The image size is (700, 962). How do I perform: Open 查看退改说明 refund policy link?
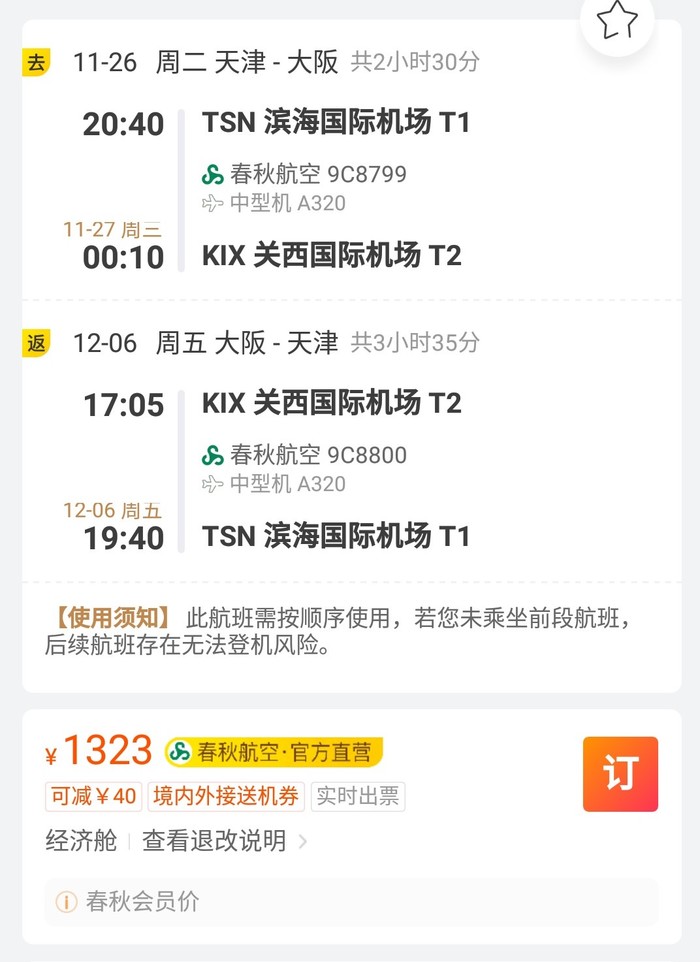[x=215, y=841]
